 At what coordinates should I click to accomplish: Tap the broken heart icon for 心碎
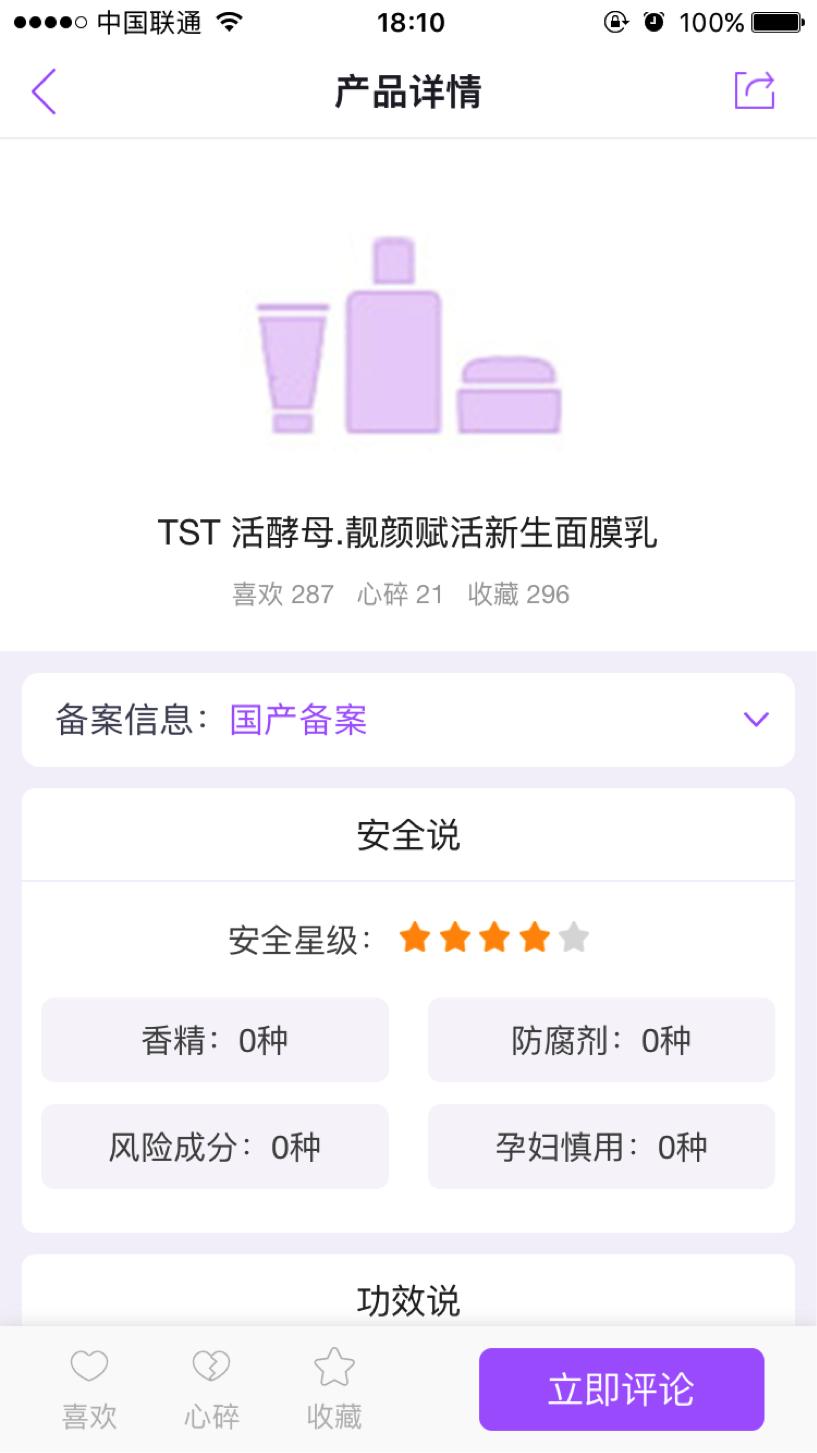click(209, 1364)
